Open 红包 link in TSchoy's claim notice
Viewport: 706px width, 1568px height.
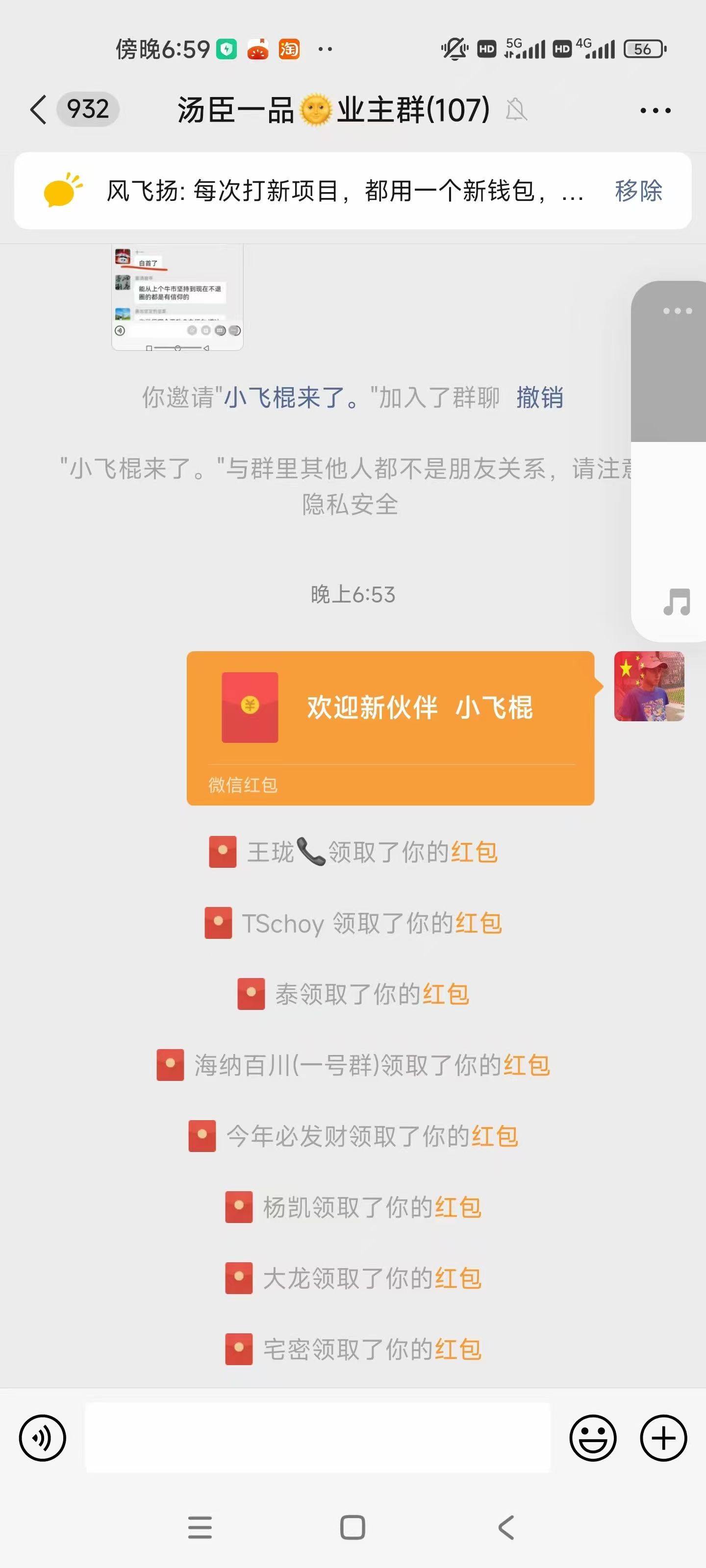(x=478, y=923)
